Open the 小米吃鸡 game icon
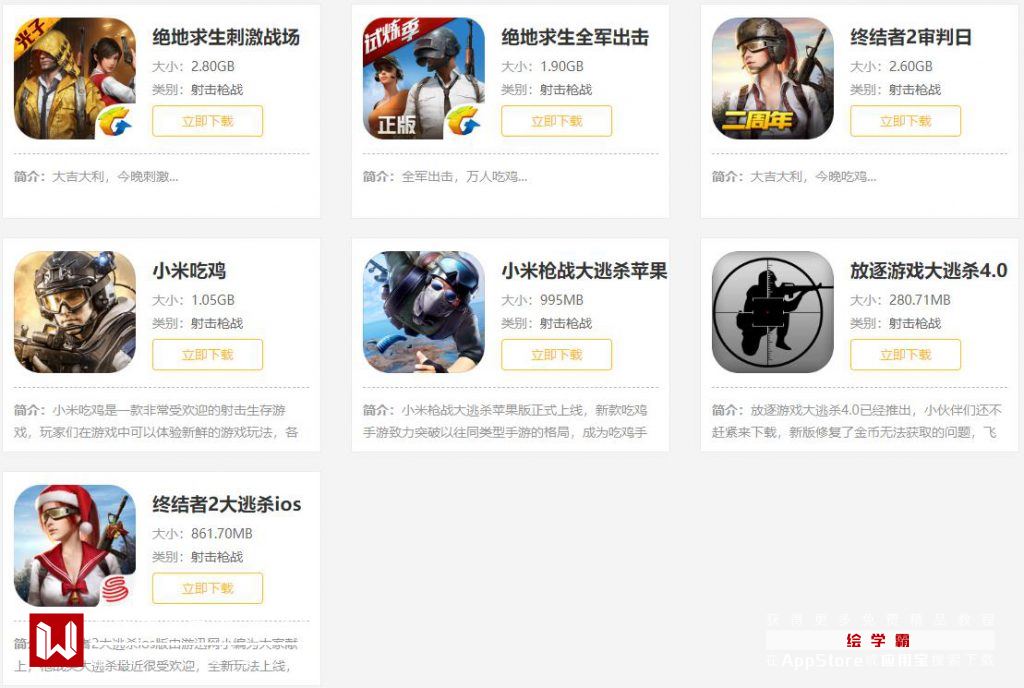 [x=75, y=312]
